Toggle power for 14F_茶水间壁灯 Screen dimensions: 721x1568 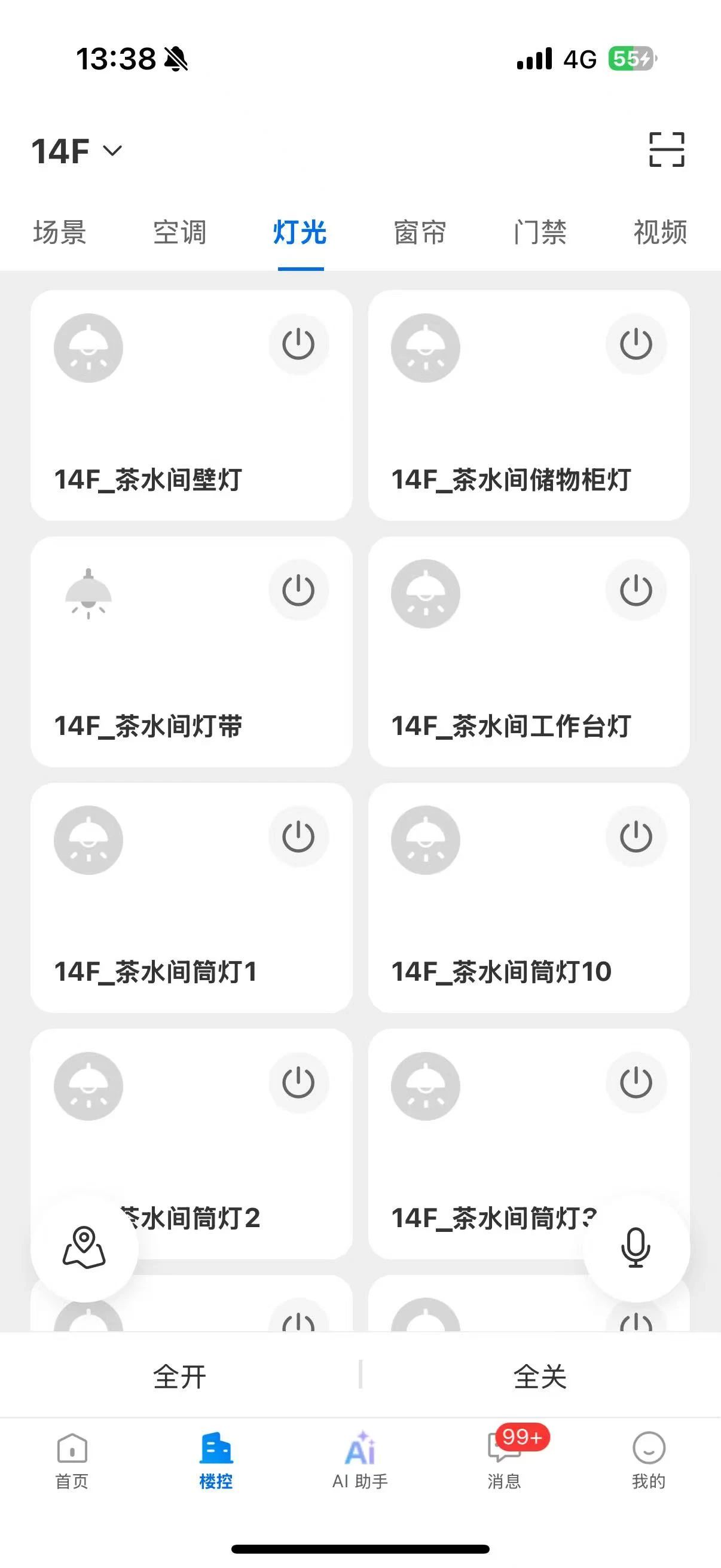click(x=298, y=344)
